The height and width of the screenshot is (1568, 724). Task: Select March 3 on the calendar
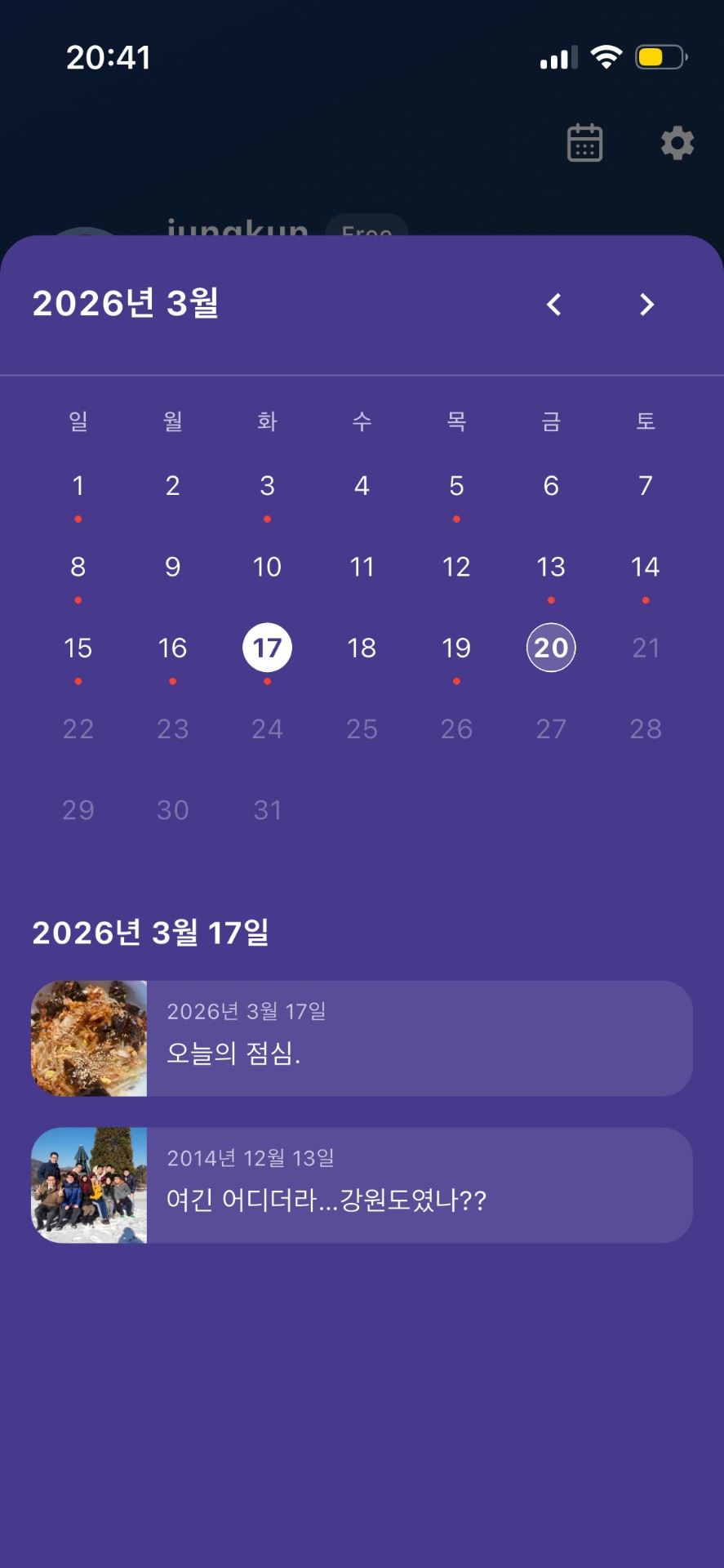267,487
